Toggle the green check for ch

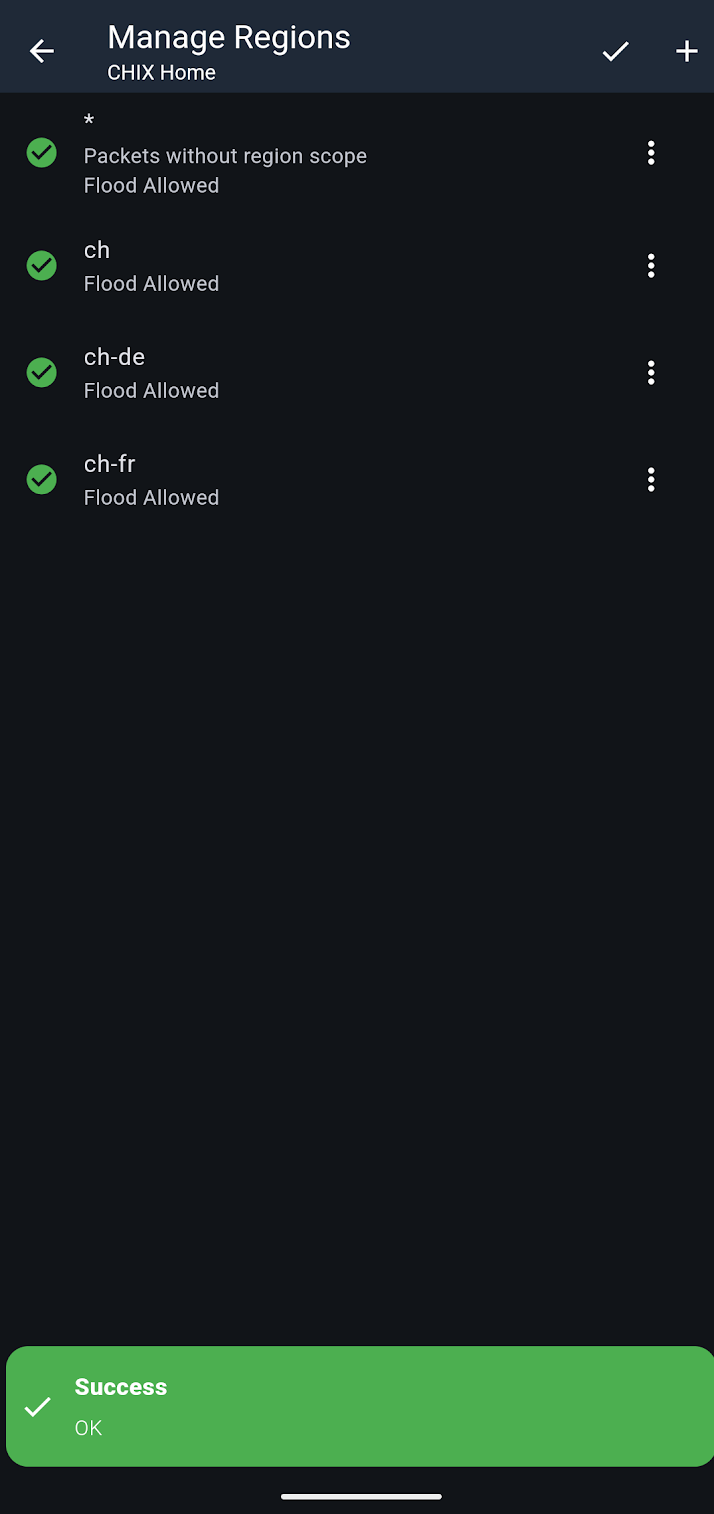click(42, 266)
